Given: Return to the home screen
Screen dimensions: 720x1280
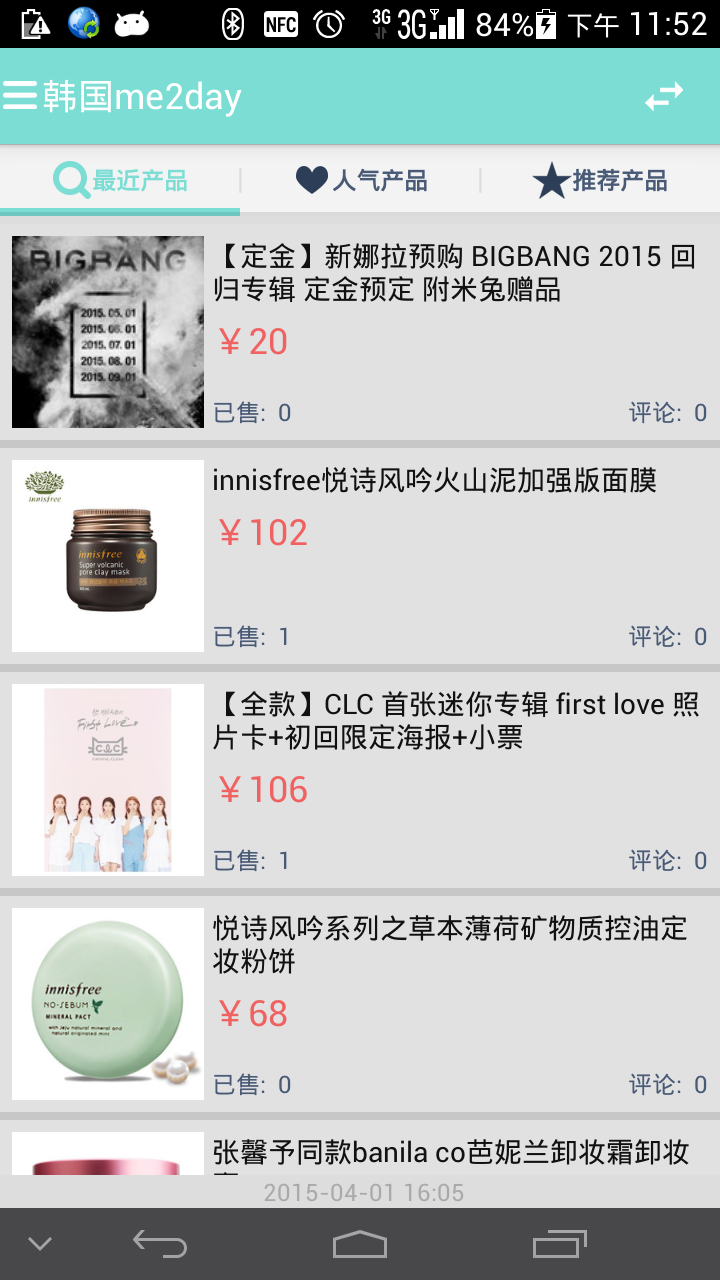Looking at the screenshot, I should (x=360, y=1244).
